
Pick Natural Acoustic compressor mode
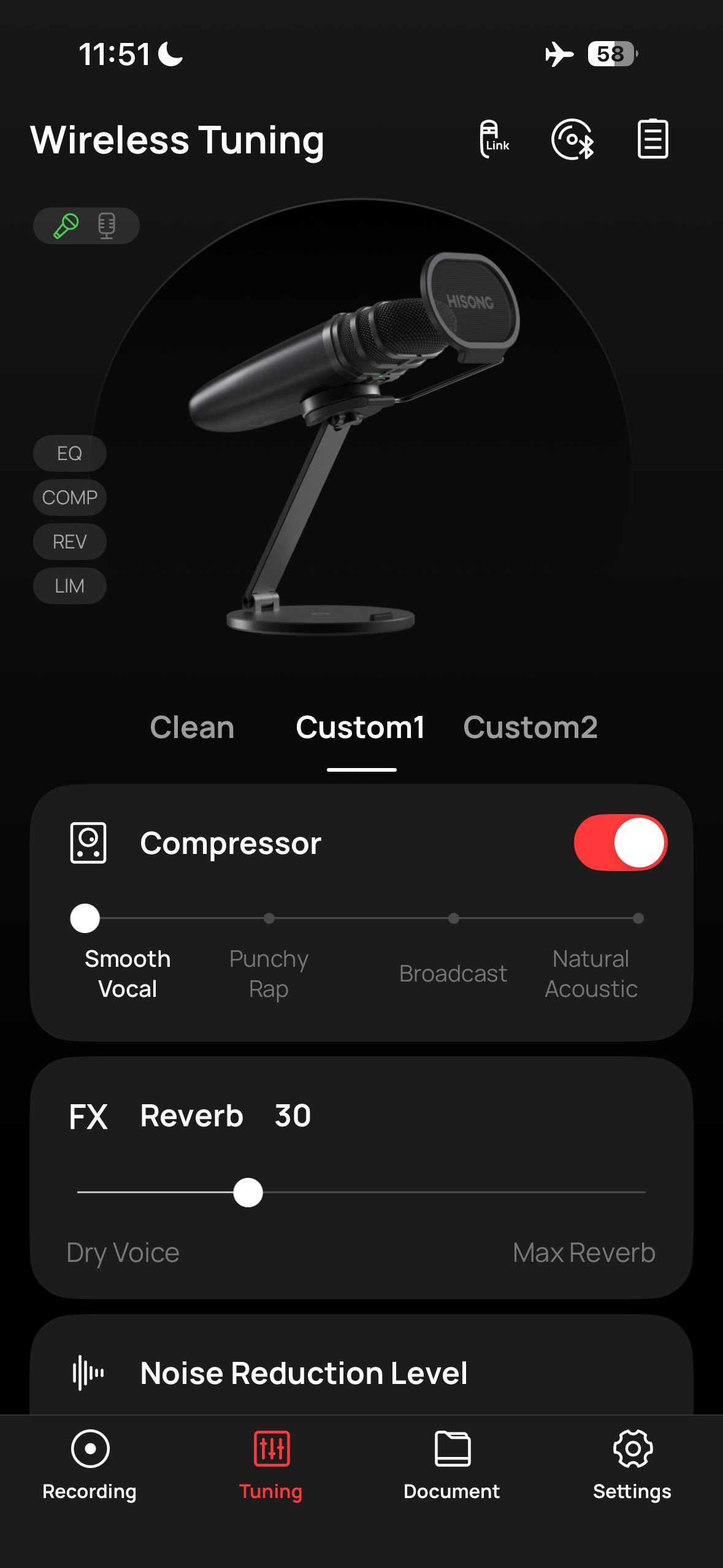(x=638, y=918)
